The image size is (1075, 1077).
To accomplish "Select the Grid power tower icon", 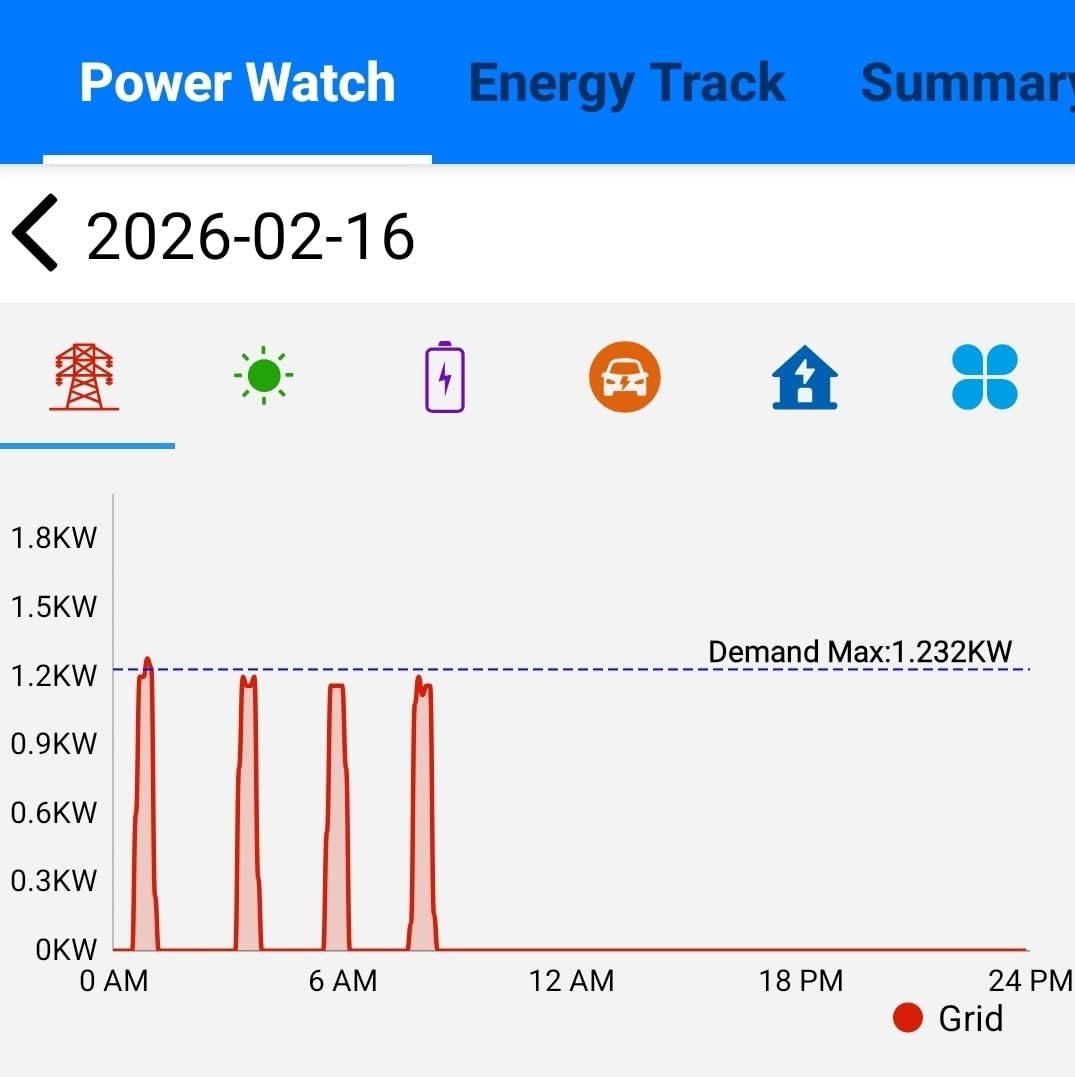I will pyautogui.click(x=85, y=375).
